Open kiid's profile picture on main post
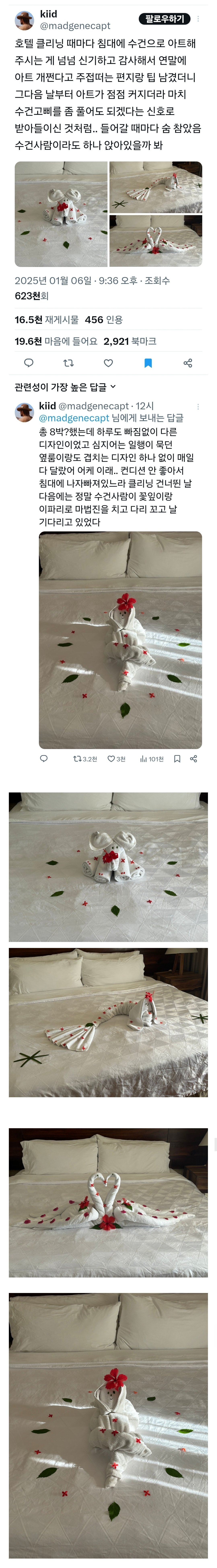Screen dimensions: 217x1568 click(x=24, y=20)
